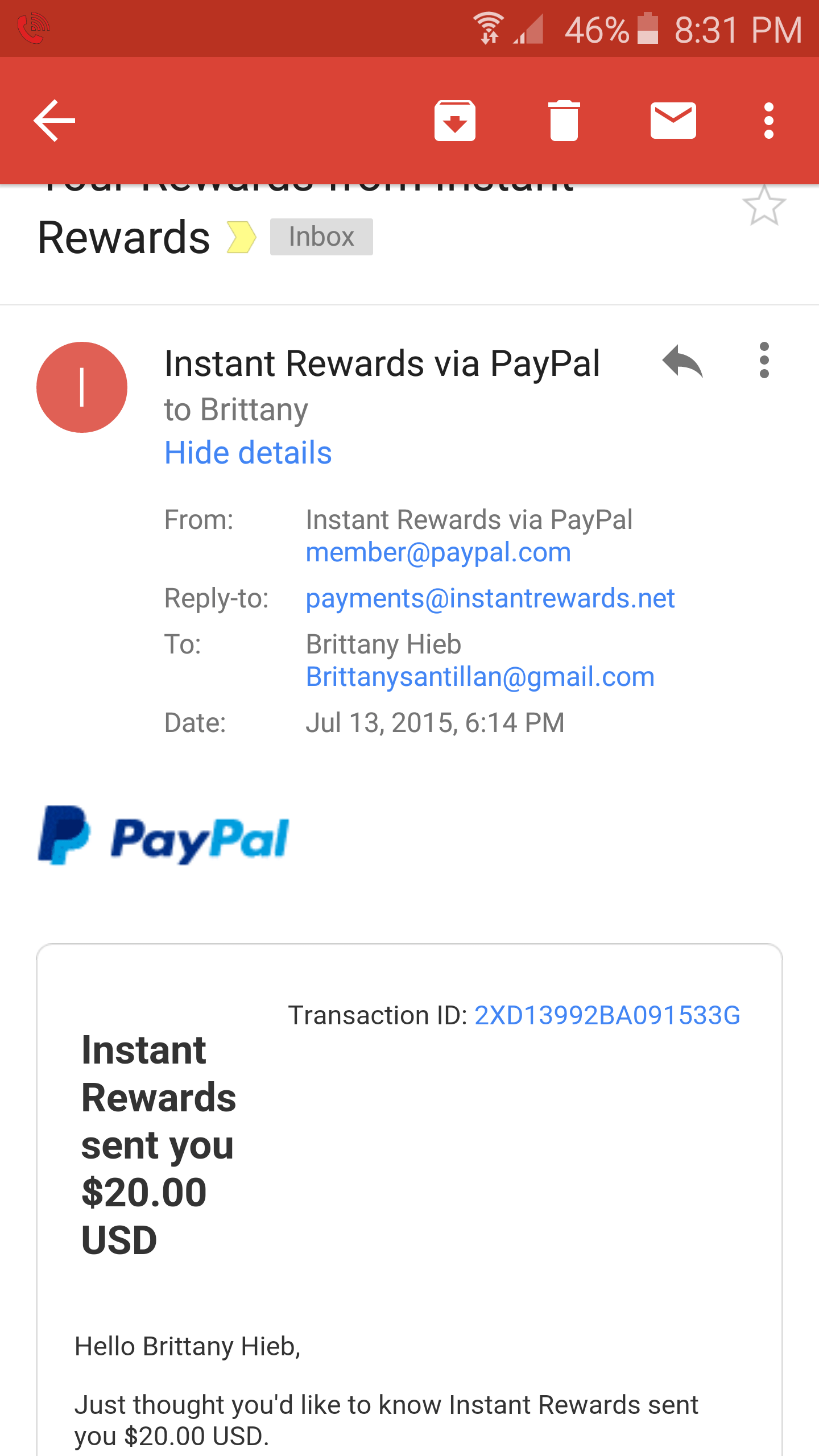Open the message options menu
The image size is (819, 1456).
pos(764,360)
